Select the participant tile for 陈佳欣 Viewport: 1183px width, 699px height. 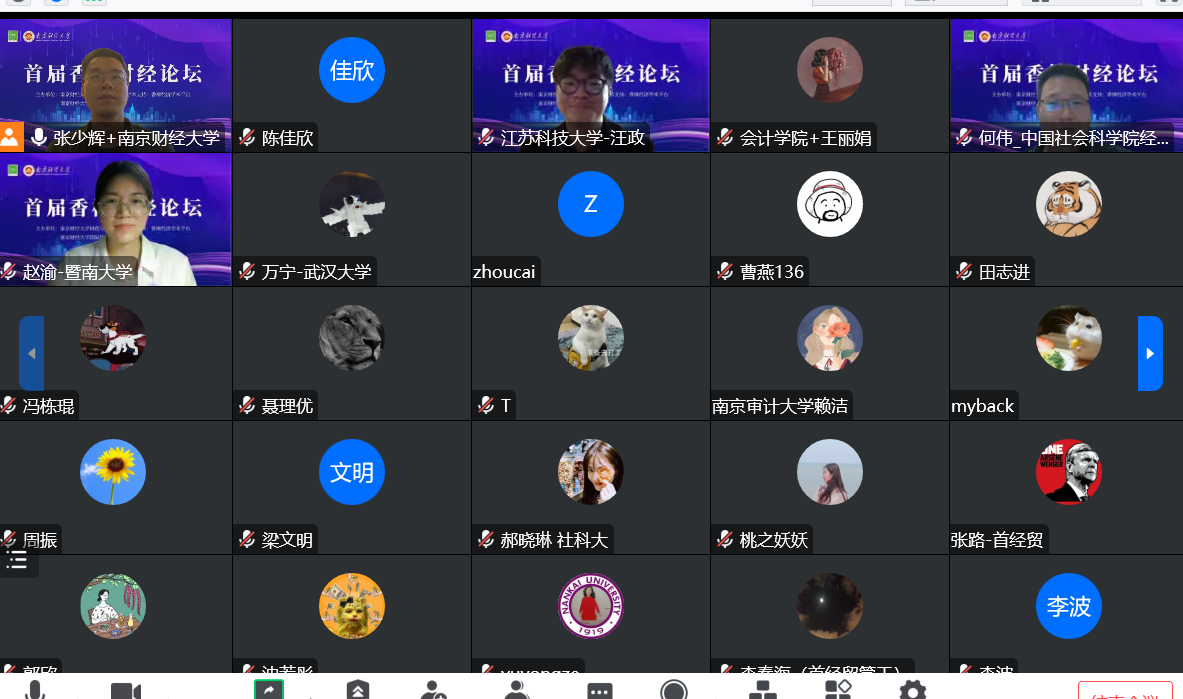click(x=352, y=85)
